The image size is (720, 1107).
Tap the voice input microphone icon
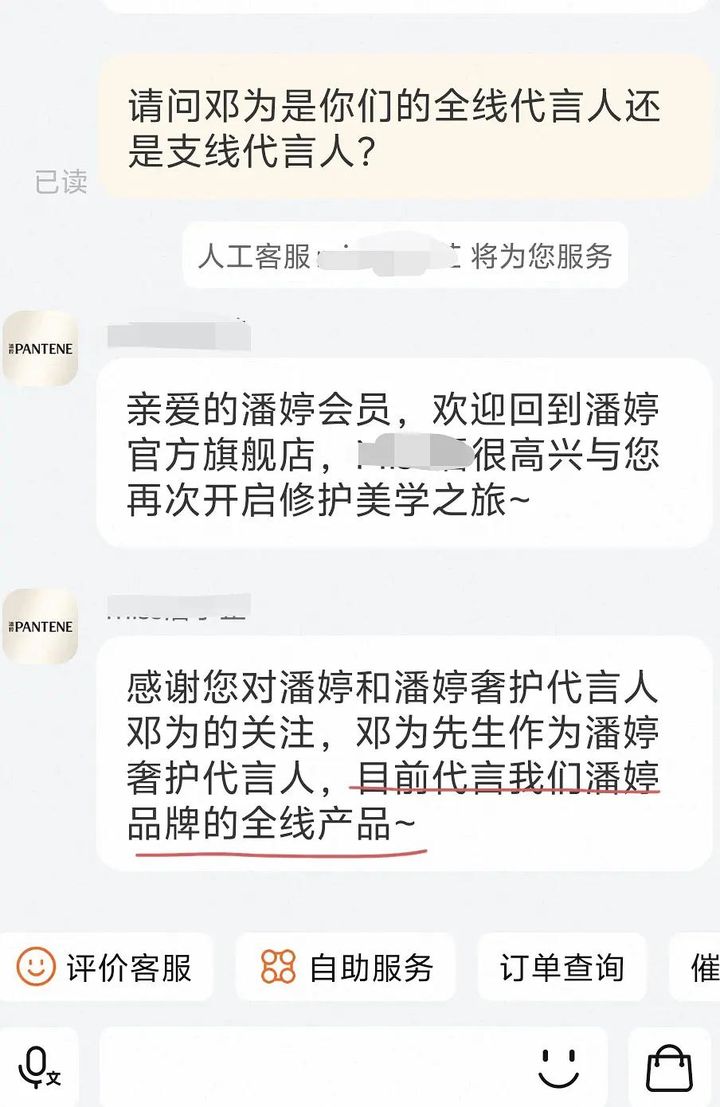pyautogui.click(x=39, y=1067)
